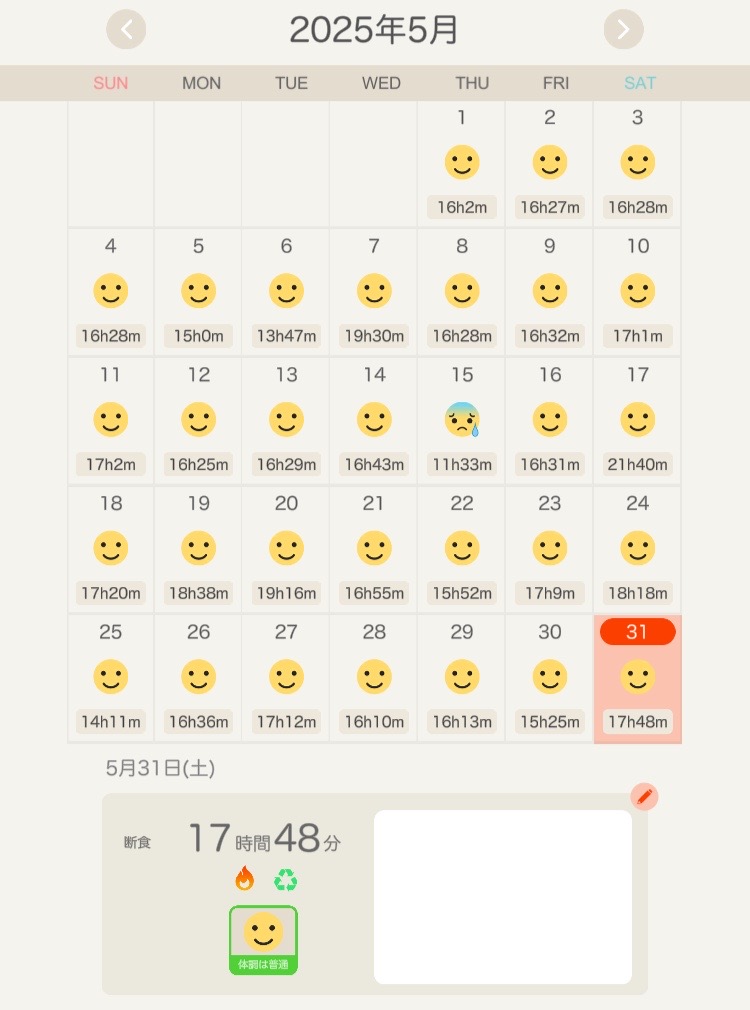Open May 7 showing 19h30m
The image size is (750, 1010).
pyautogui.click(x=374, y=292)
